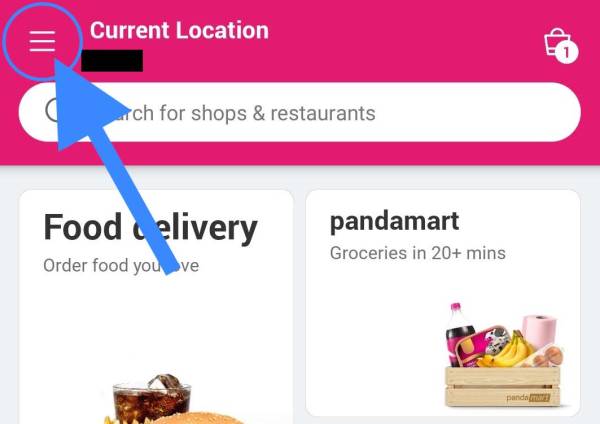
Task: Open the pandamart groceries card
Action: click(443, 302)
